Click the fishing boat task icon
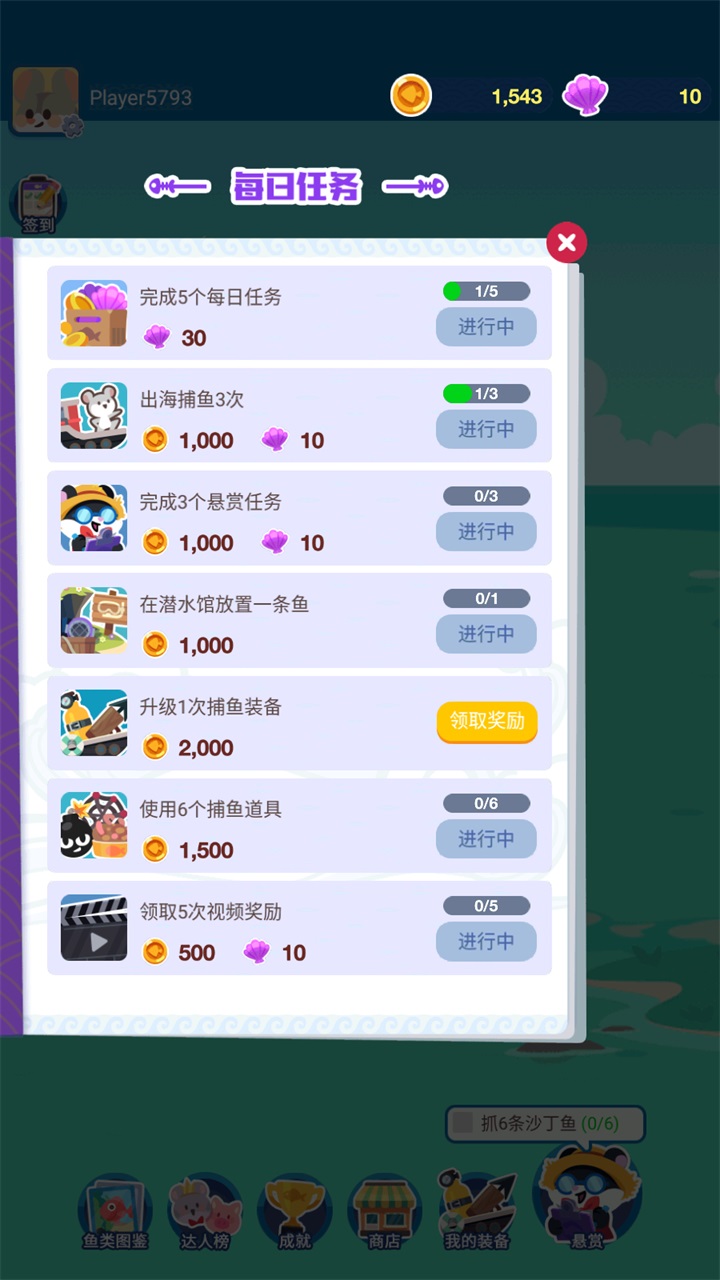The image size is (720, 1280). [93, 415]
